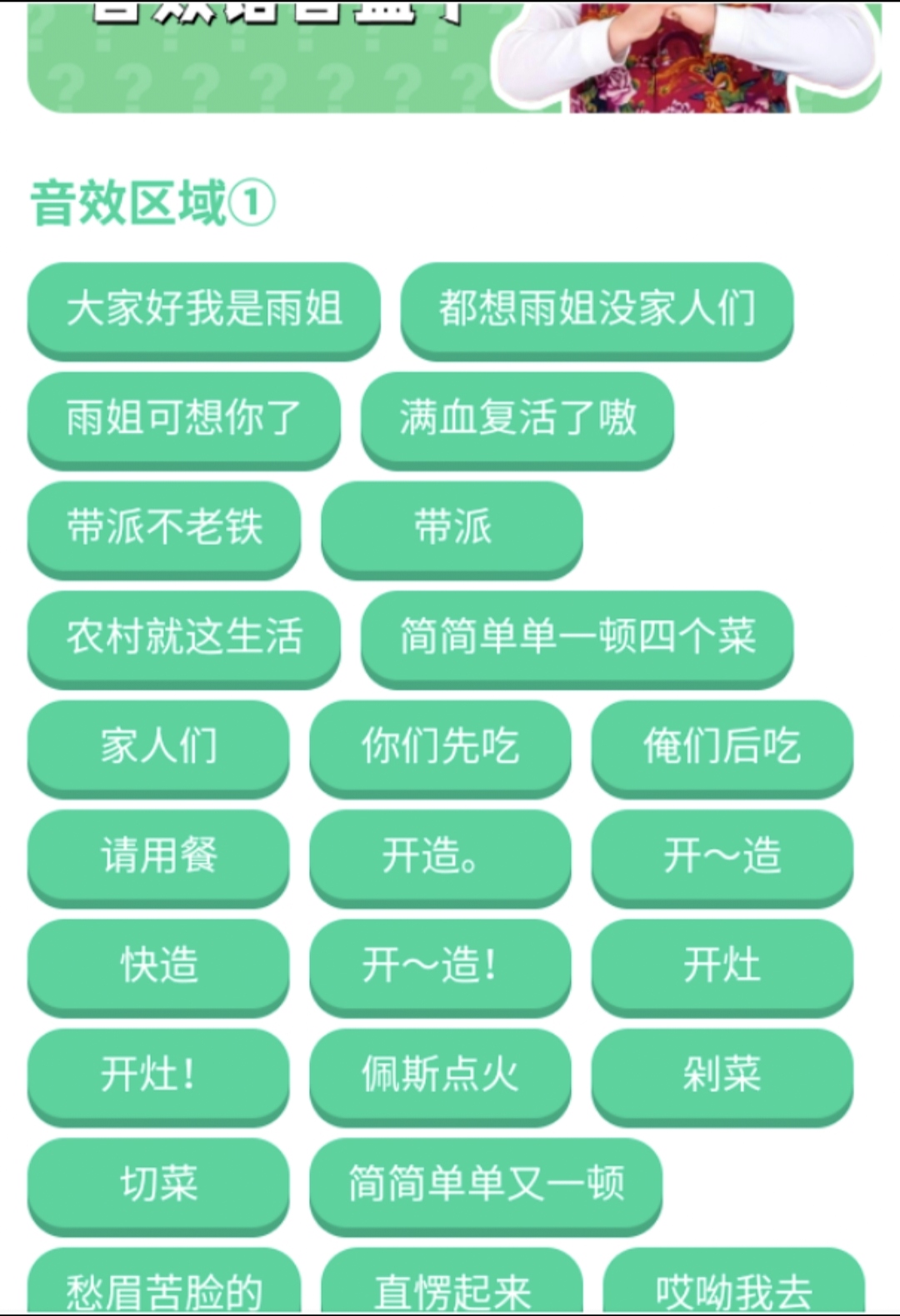Tap the 你们先吃 button
Viewport: 900px width, 1316px height.
tap(440, 746)
